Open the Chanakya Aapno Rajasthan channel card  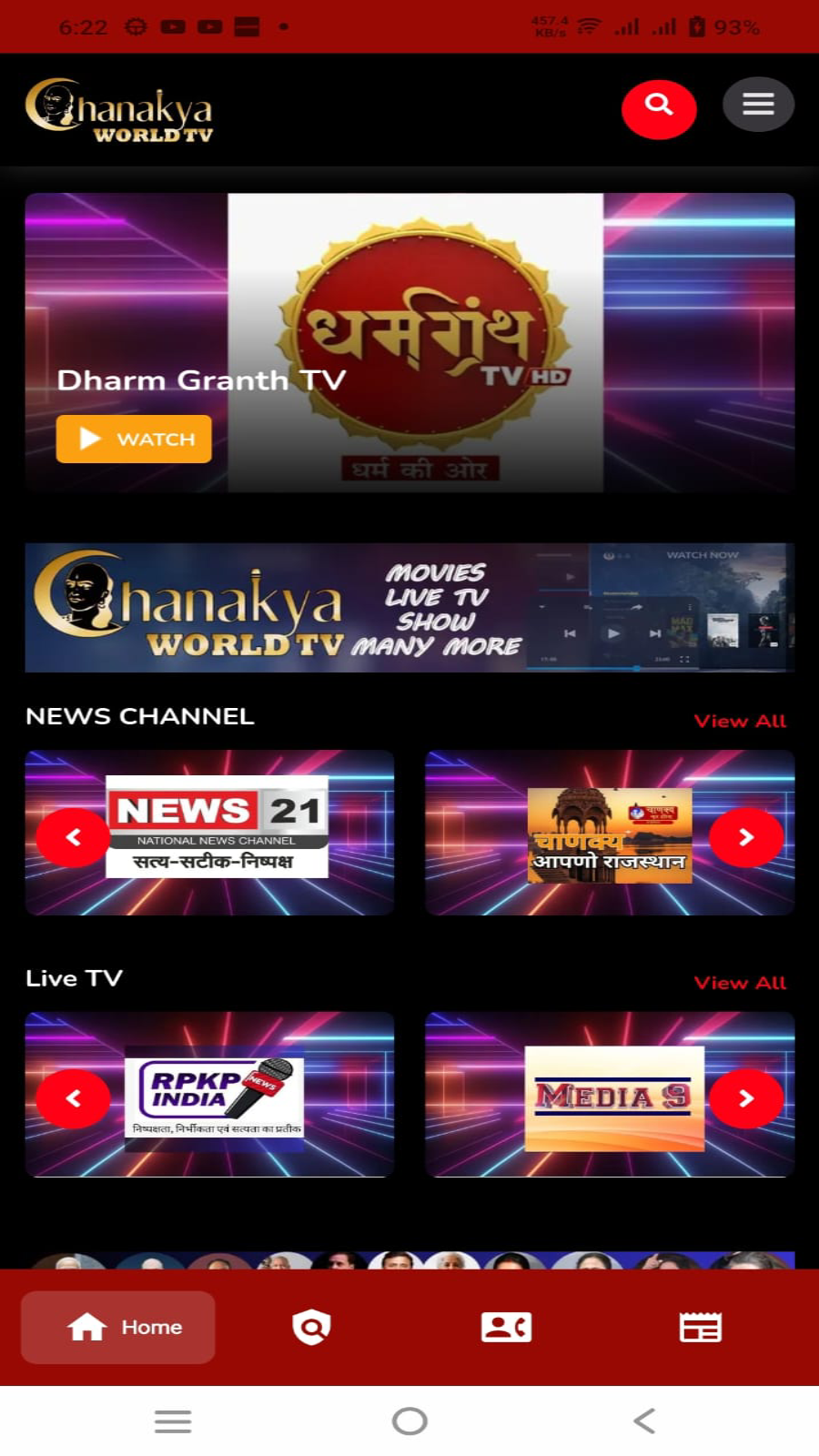[x=608, y=834]
